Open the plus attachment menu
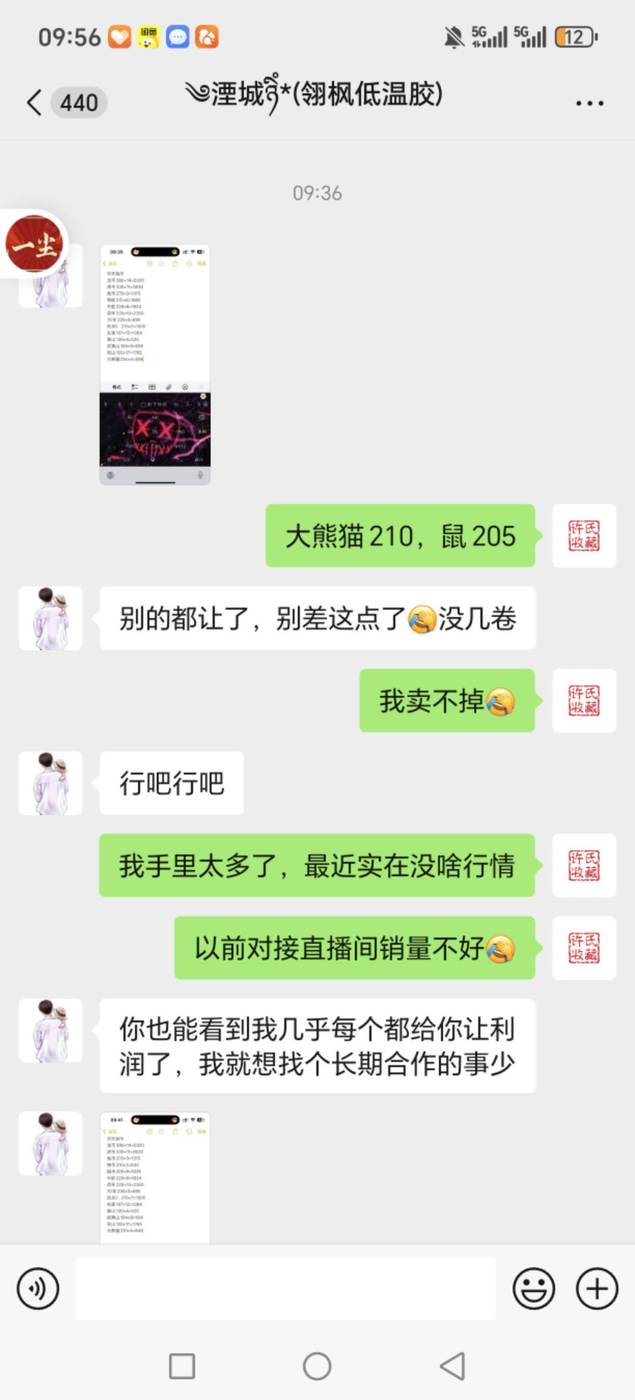This screenshot has height=1400, width=635. (x=597, y=1288)
